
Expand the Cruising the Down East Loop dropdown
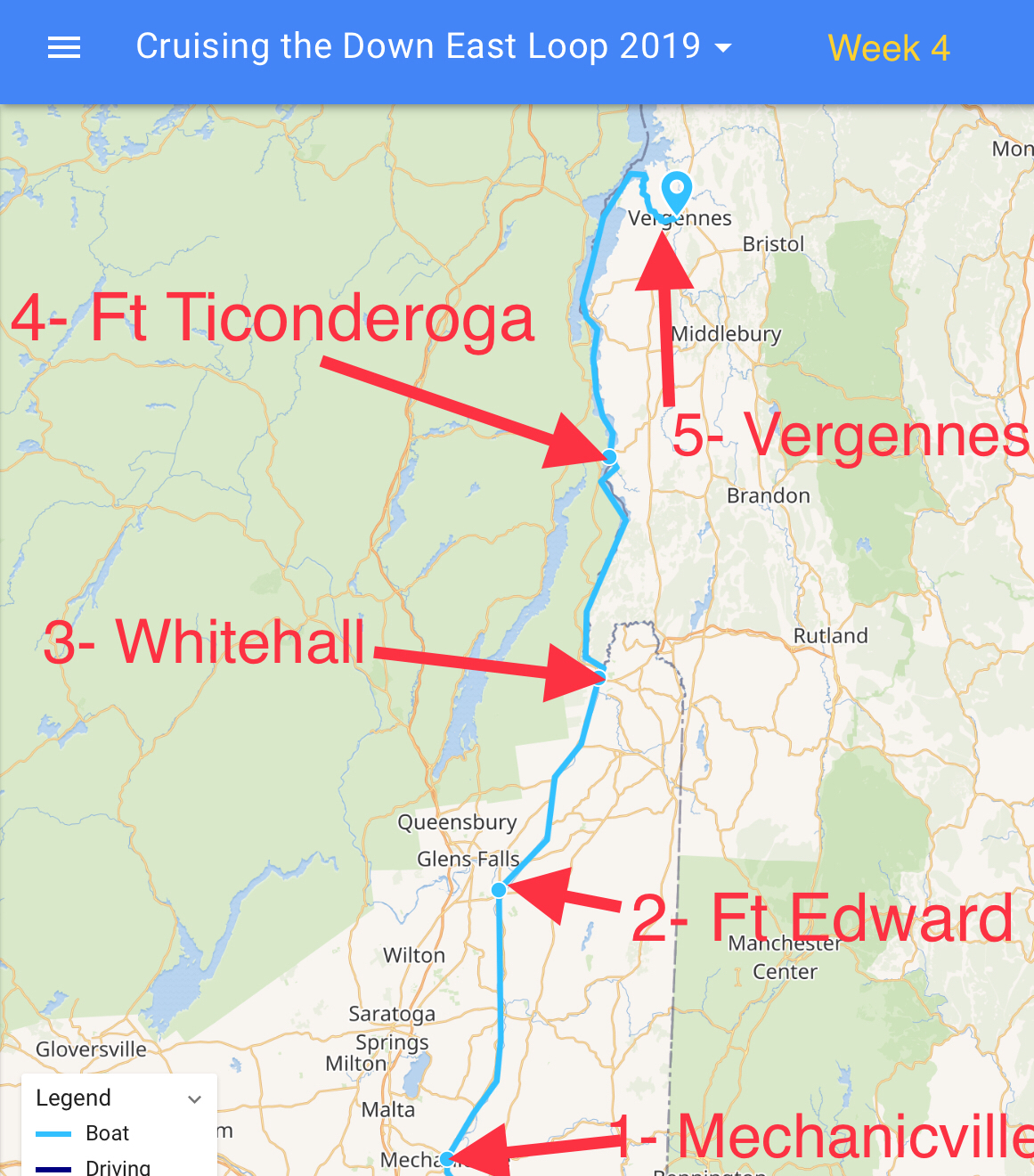(723, 48)
